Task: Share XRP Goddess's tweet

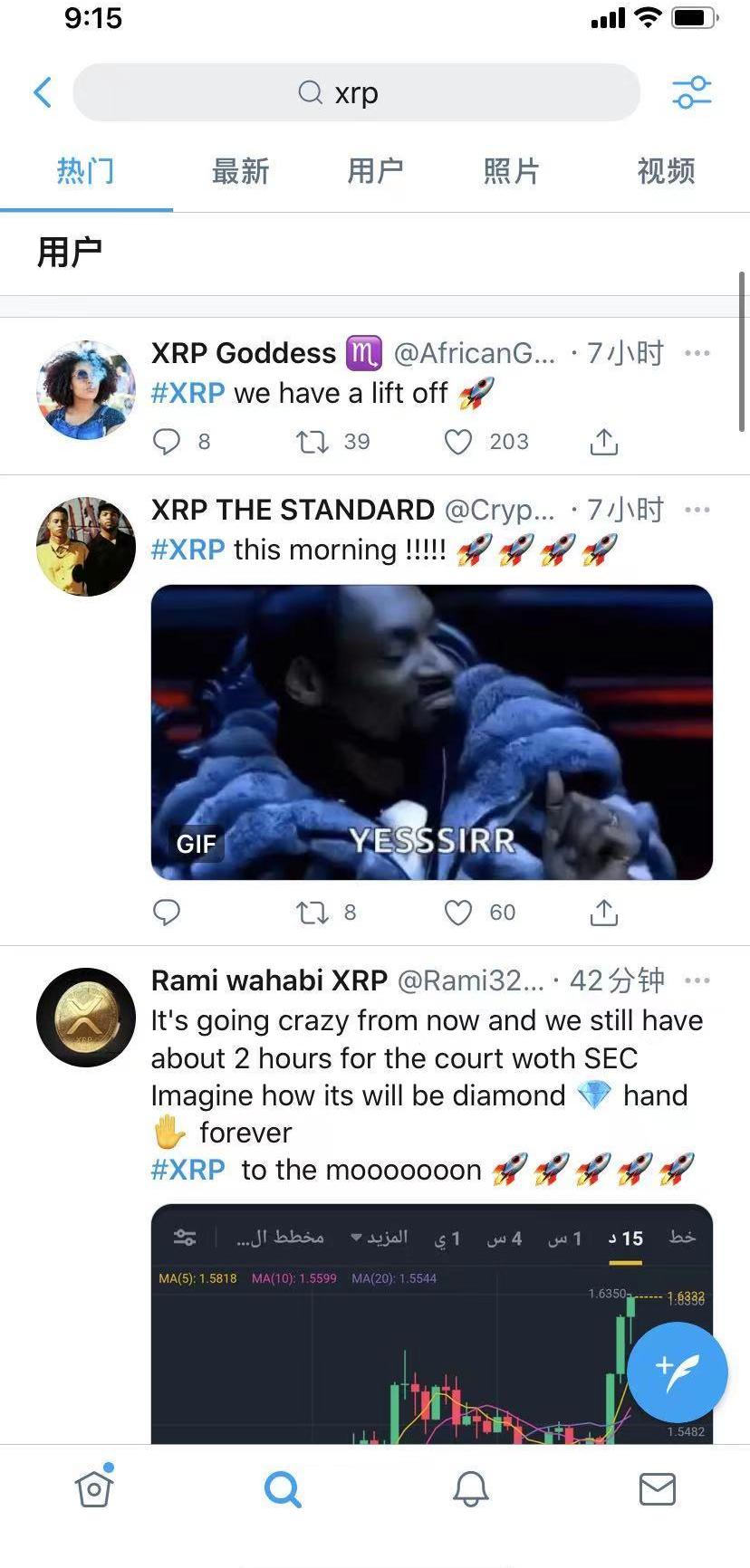Action: click(604, 442)
